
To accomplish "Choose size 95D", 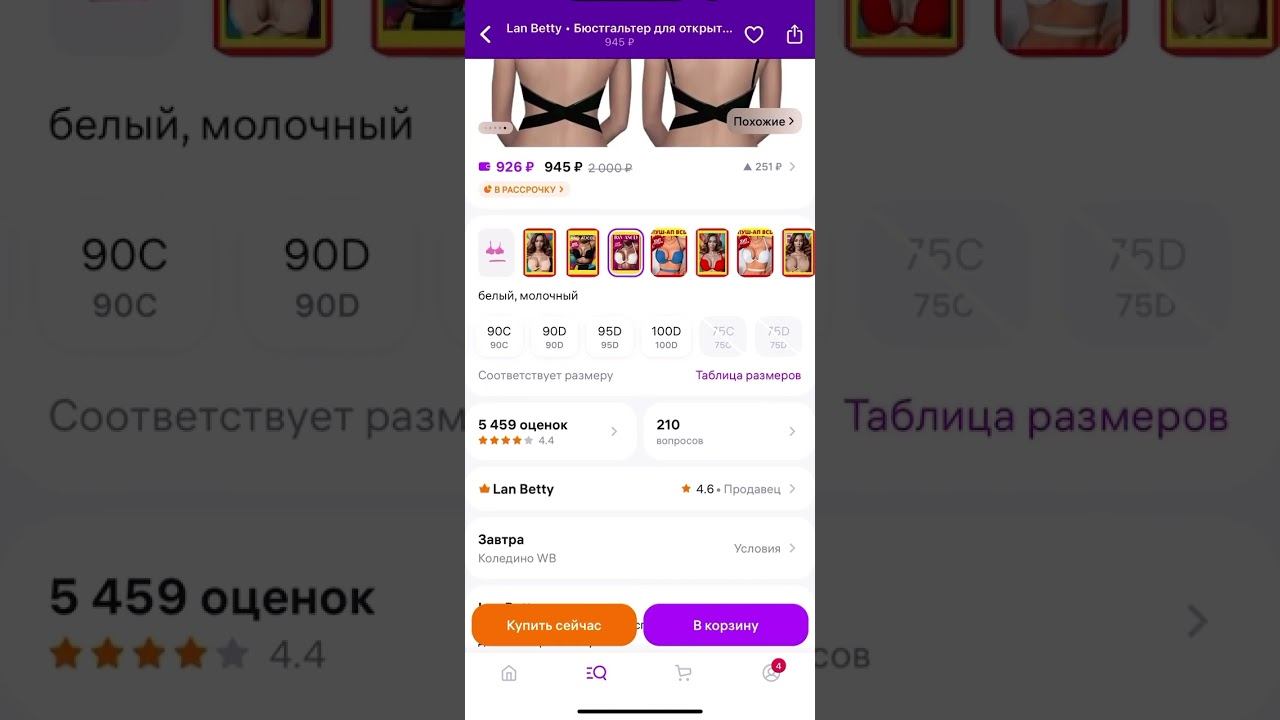I will pos(610,337).
